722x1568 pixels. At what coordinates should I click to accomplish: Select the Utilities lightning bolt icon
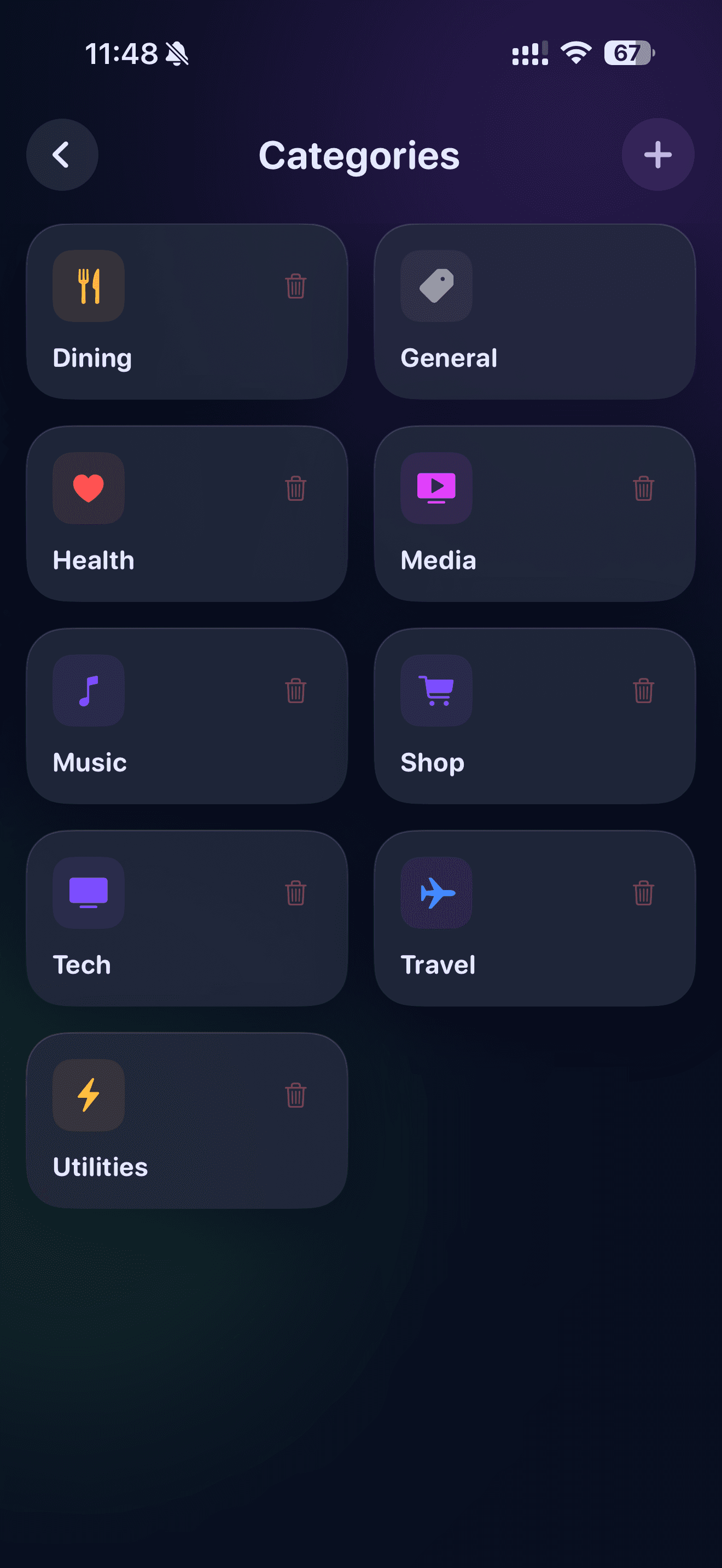coord(88,1096)
